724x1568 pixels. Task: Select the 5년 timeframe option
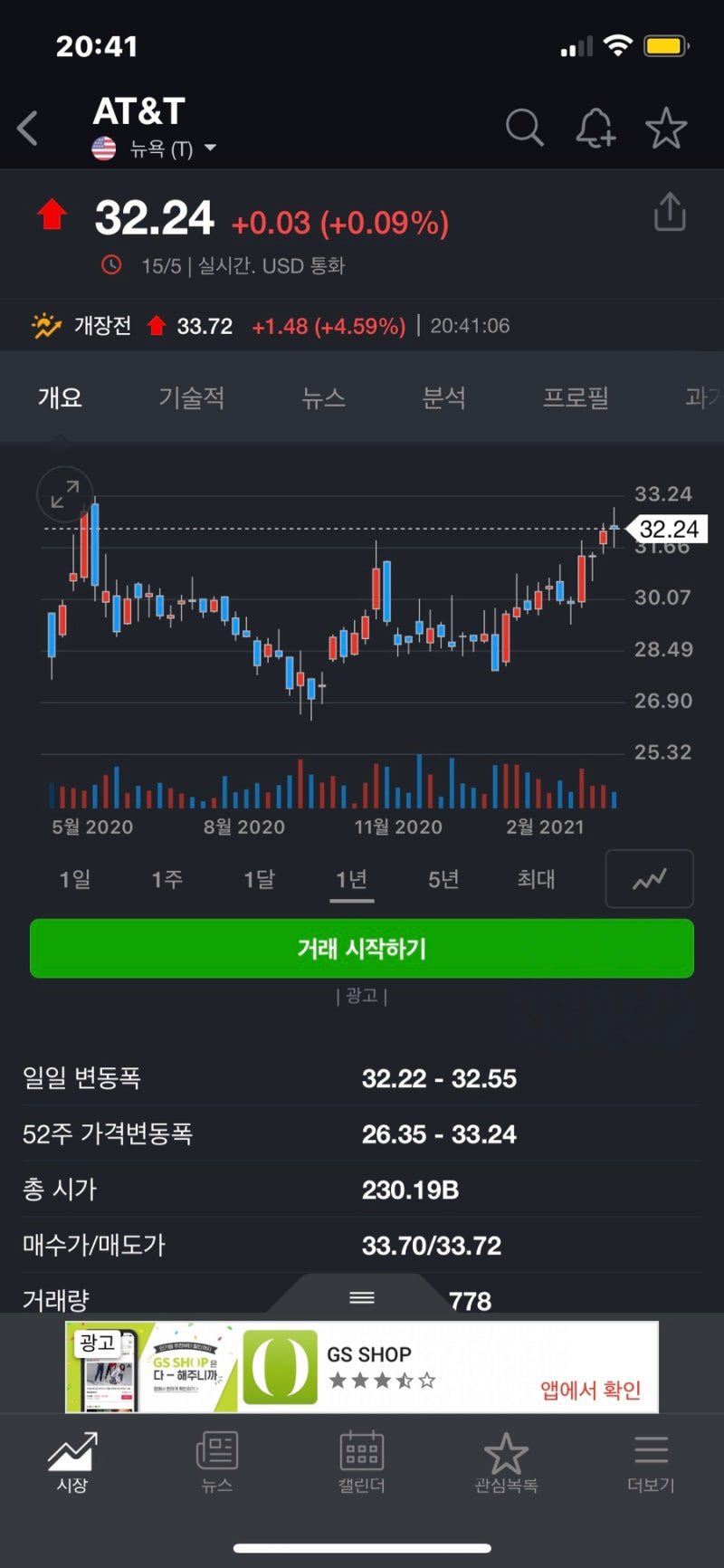443,879
